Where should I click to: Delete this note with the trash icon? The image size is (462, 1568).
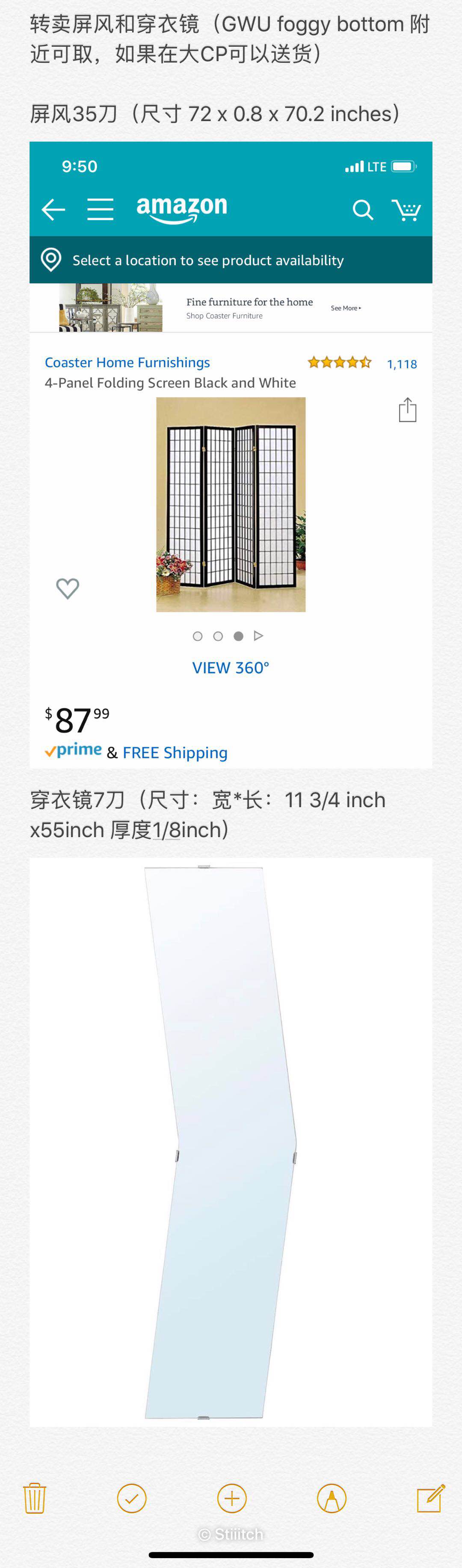pyautogui.click(x=35, y=1498)
